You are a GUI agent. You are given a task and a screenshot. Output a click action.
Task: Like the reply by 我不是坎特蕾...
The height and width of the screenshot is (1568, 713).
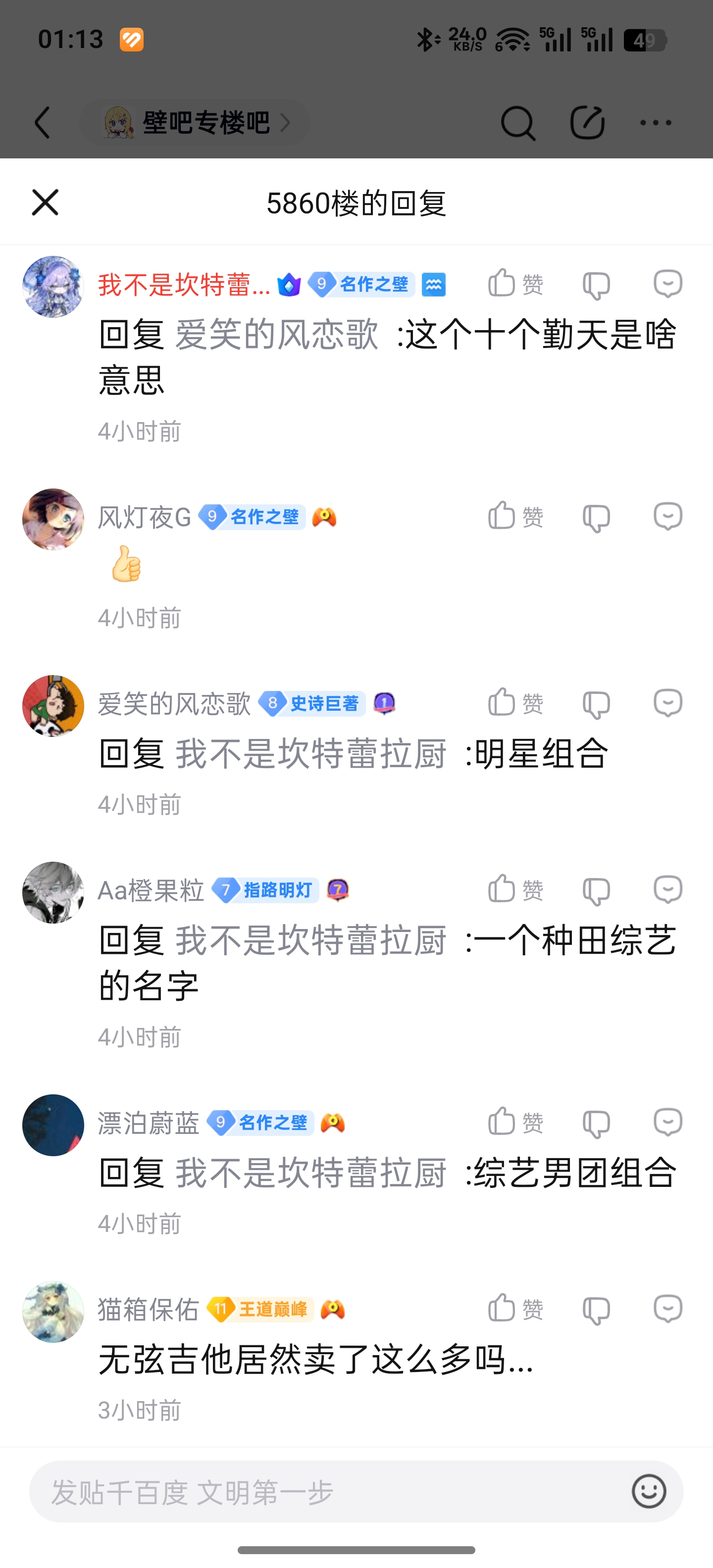pos(515,284)
